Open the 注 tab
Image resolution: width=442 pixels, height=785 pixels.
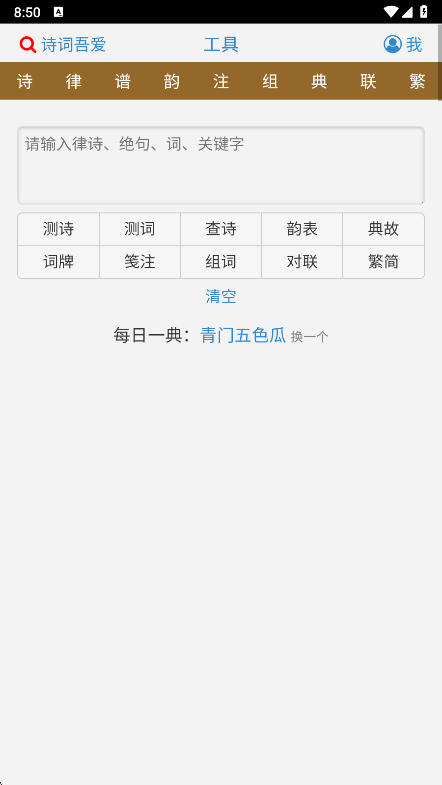pos(221,81)
